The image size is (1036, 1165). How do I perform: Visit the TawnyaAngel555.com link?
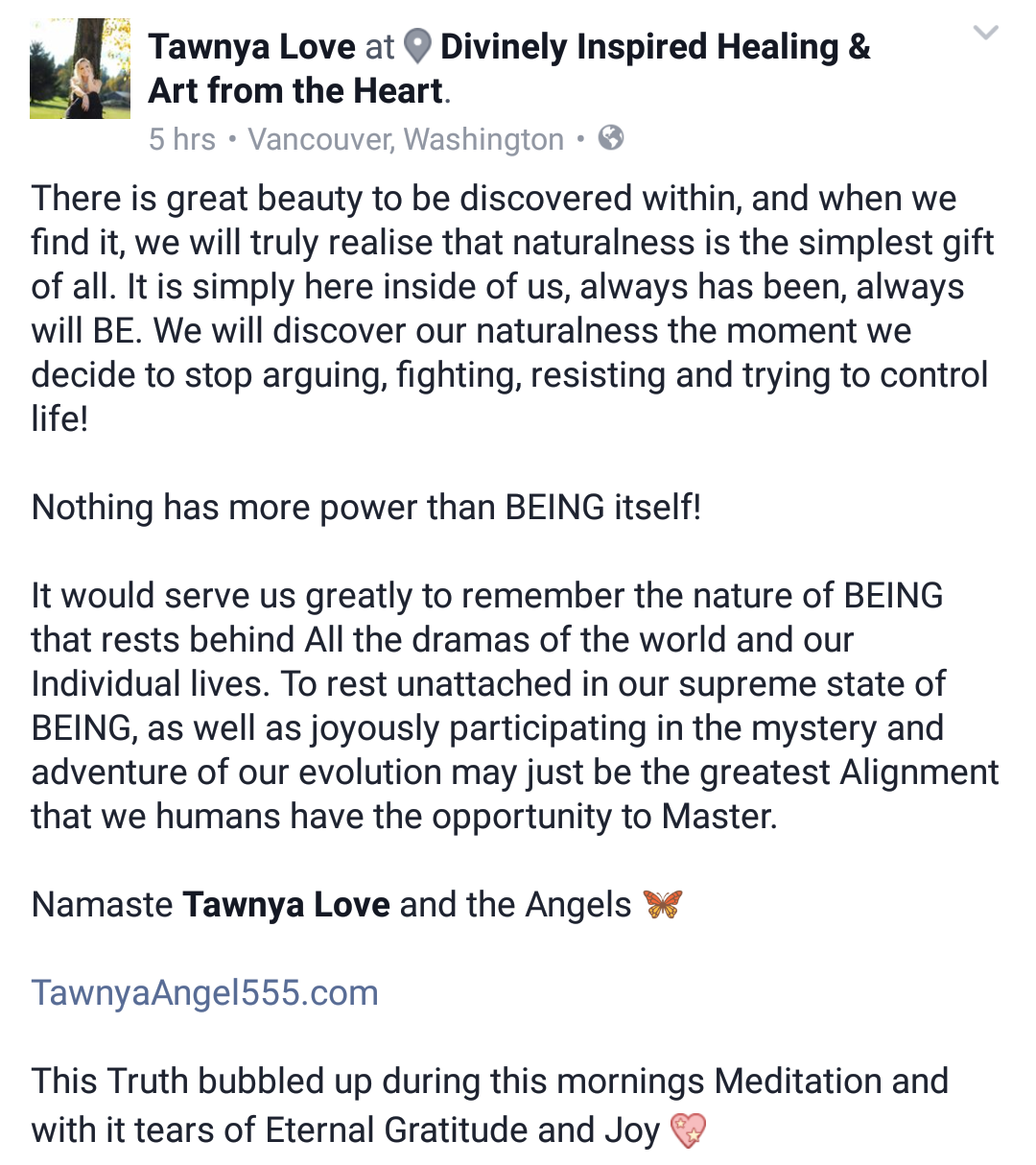(x=204, y=992)
